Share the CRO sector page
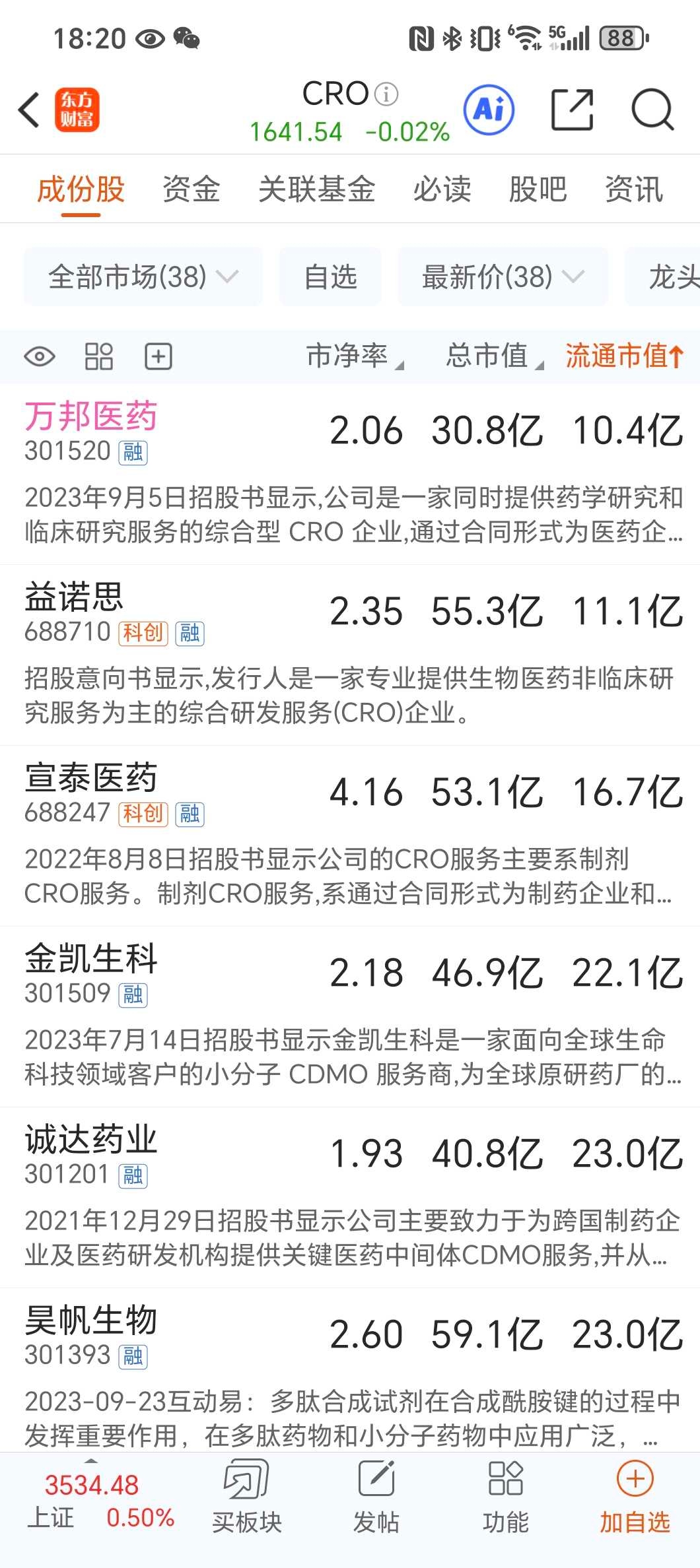Image resolution: width=700 pixels, height=1568 pixels. click(572, 110)
